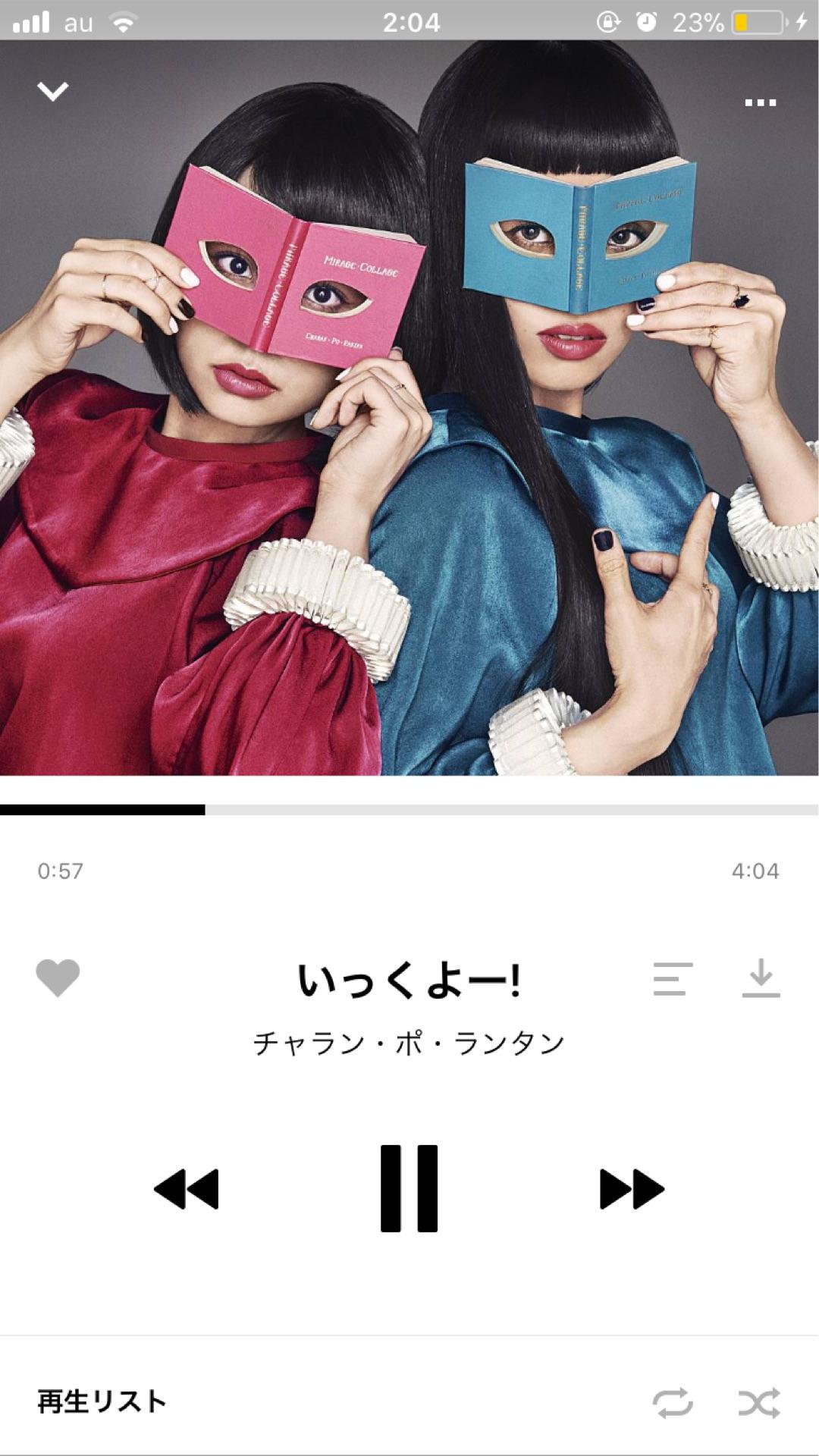Go back to the previous track
This screenshot has height=1456, width=819.
[x=187, y=1188]
